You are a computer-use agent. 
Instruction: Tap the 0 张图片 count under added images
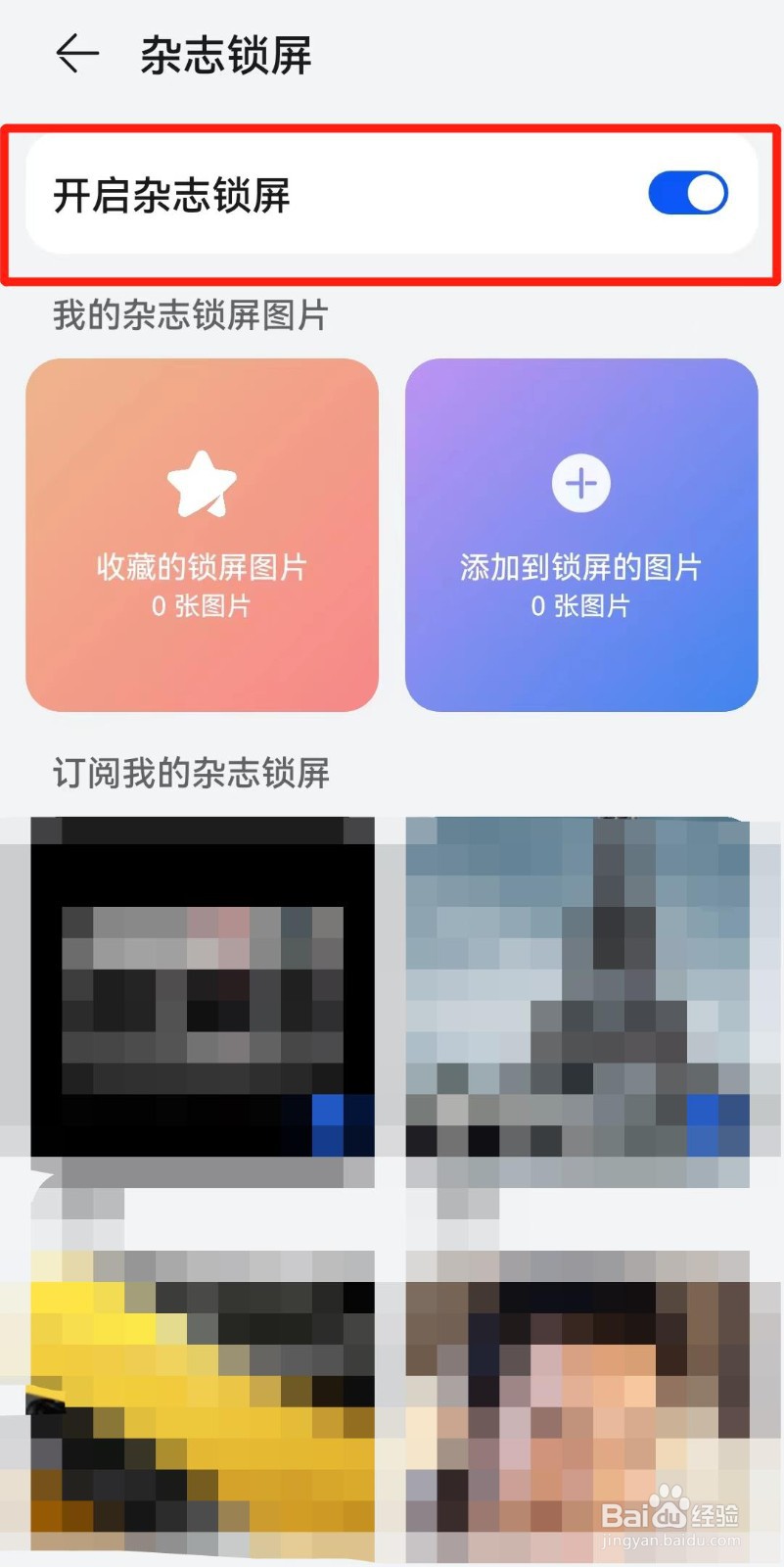580,607
